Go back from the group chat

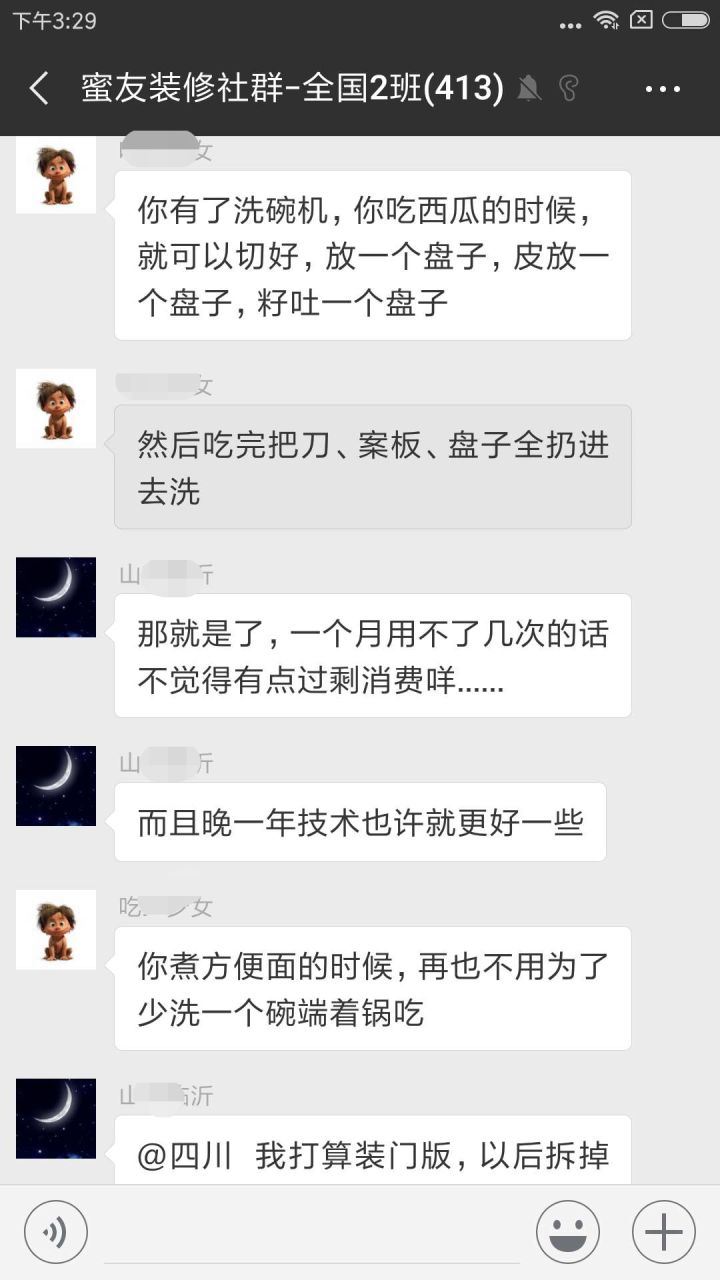[x=39, y=90]
